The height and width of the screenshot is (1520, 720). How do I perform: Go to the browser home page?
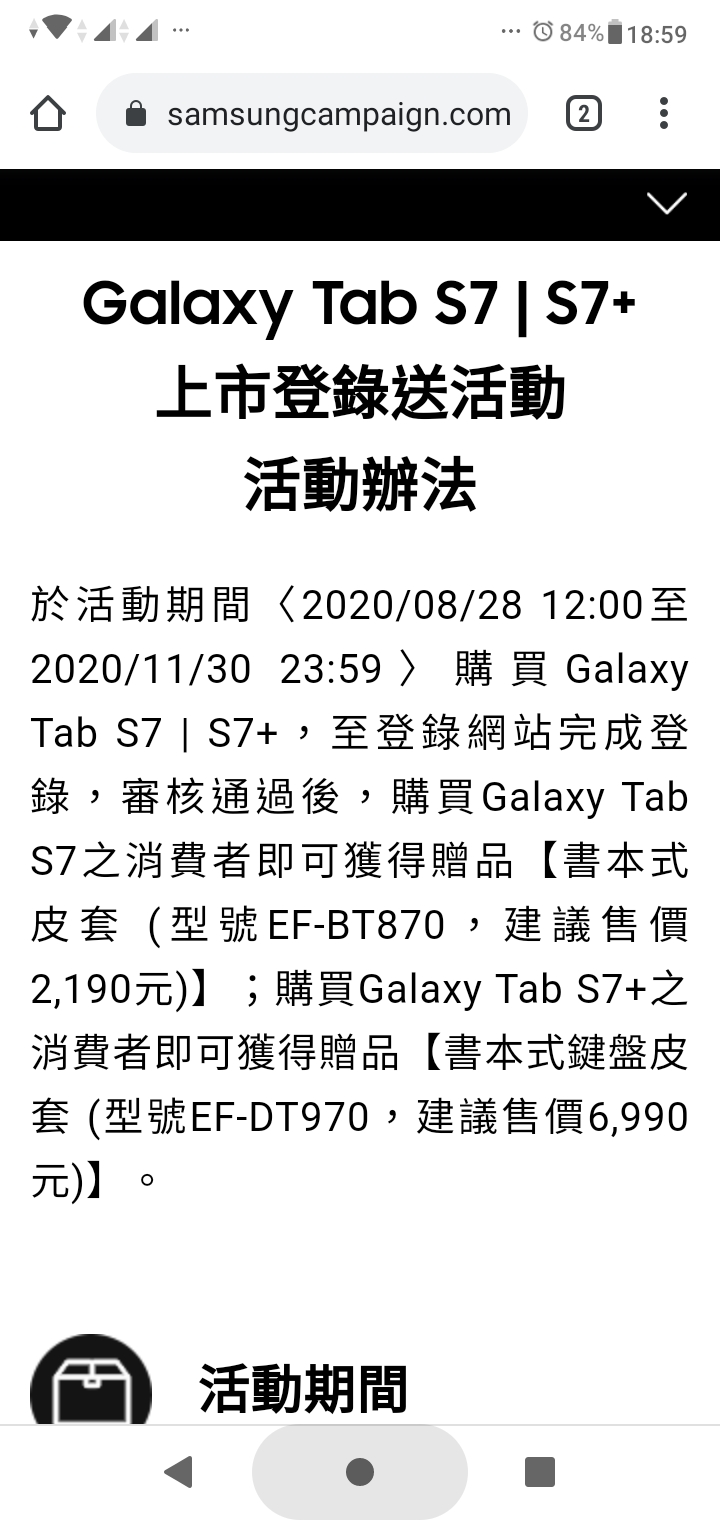click(48, 114)
